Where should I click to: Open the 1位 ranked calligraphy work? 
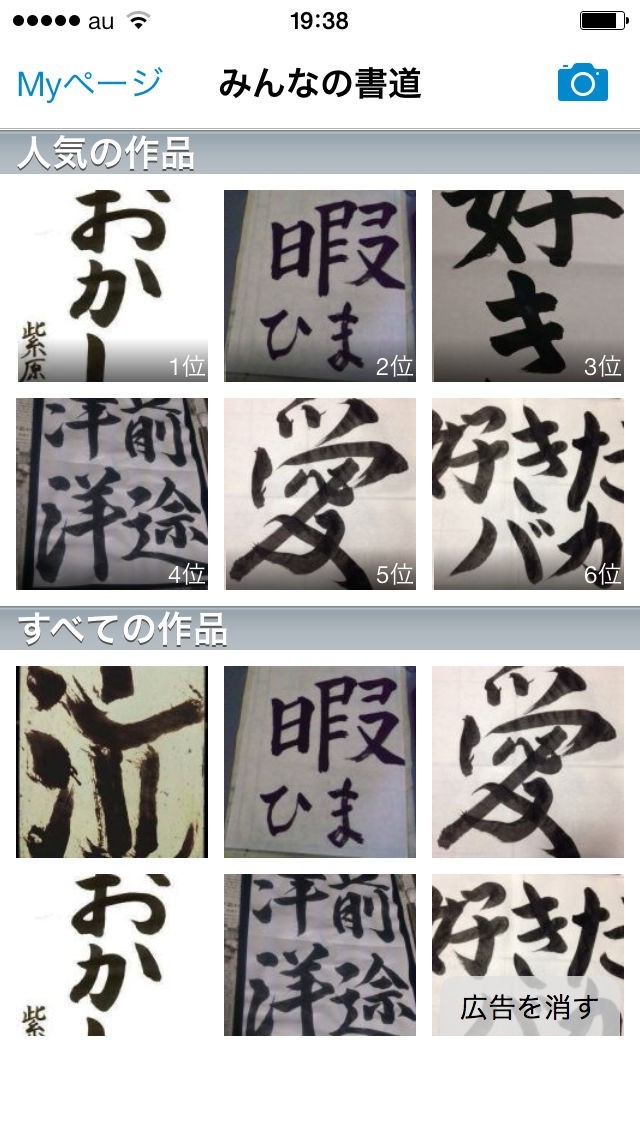pos(112,285)
